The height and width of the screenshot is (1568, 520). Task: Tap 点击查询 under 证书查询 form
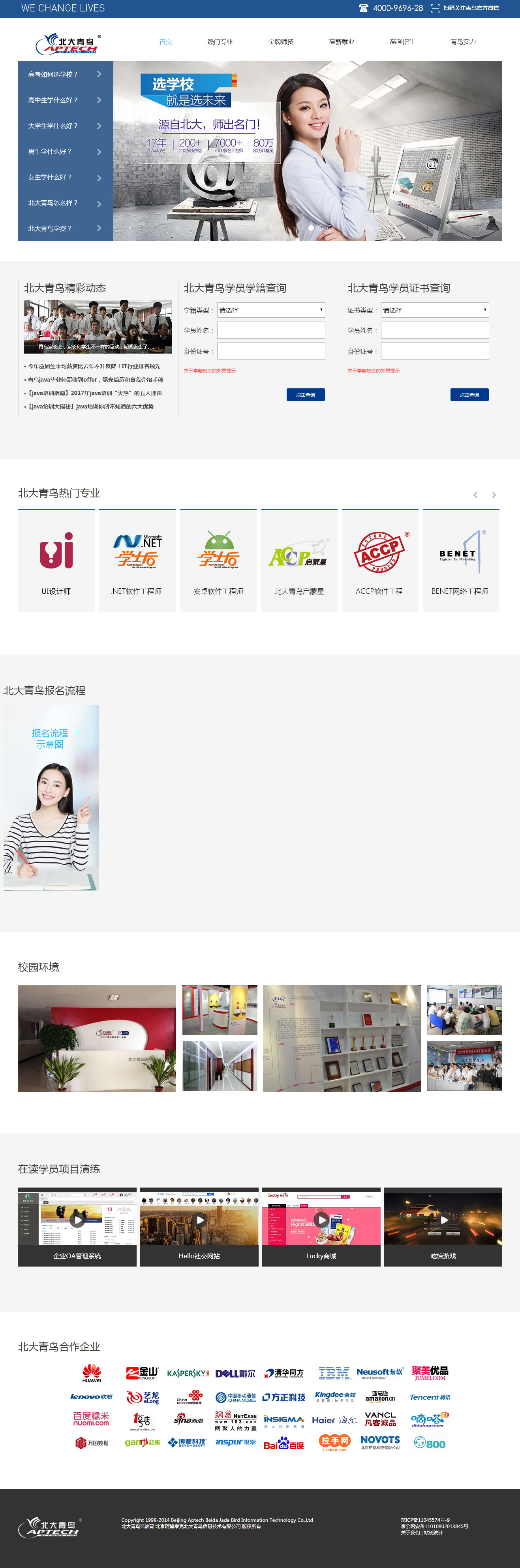(469, 394)
